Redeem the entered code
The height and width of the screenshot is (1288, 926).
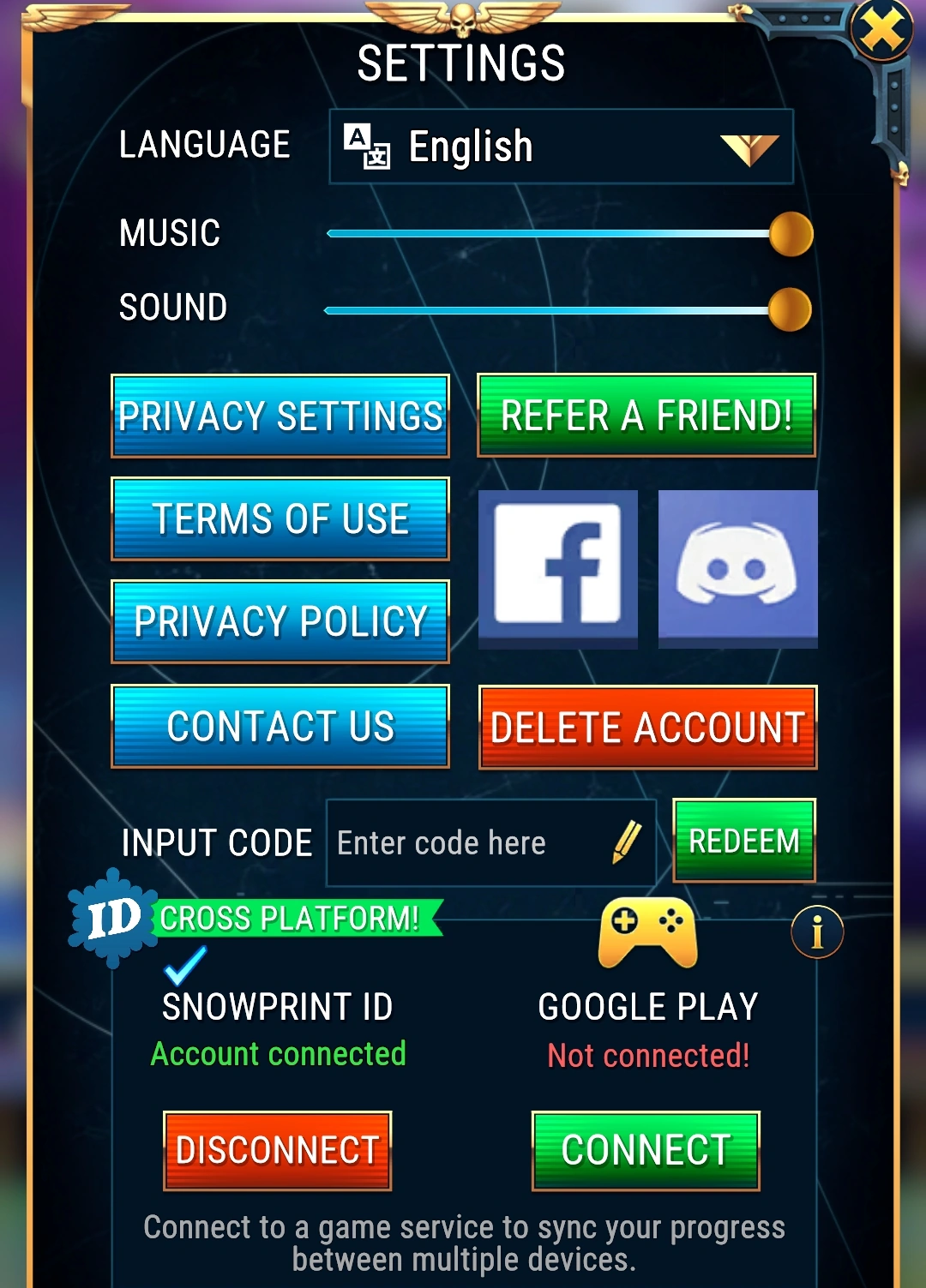pyautogui.click(x=743, y=841)
